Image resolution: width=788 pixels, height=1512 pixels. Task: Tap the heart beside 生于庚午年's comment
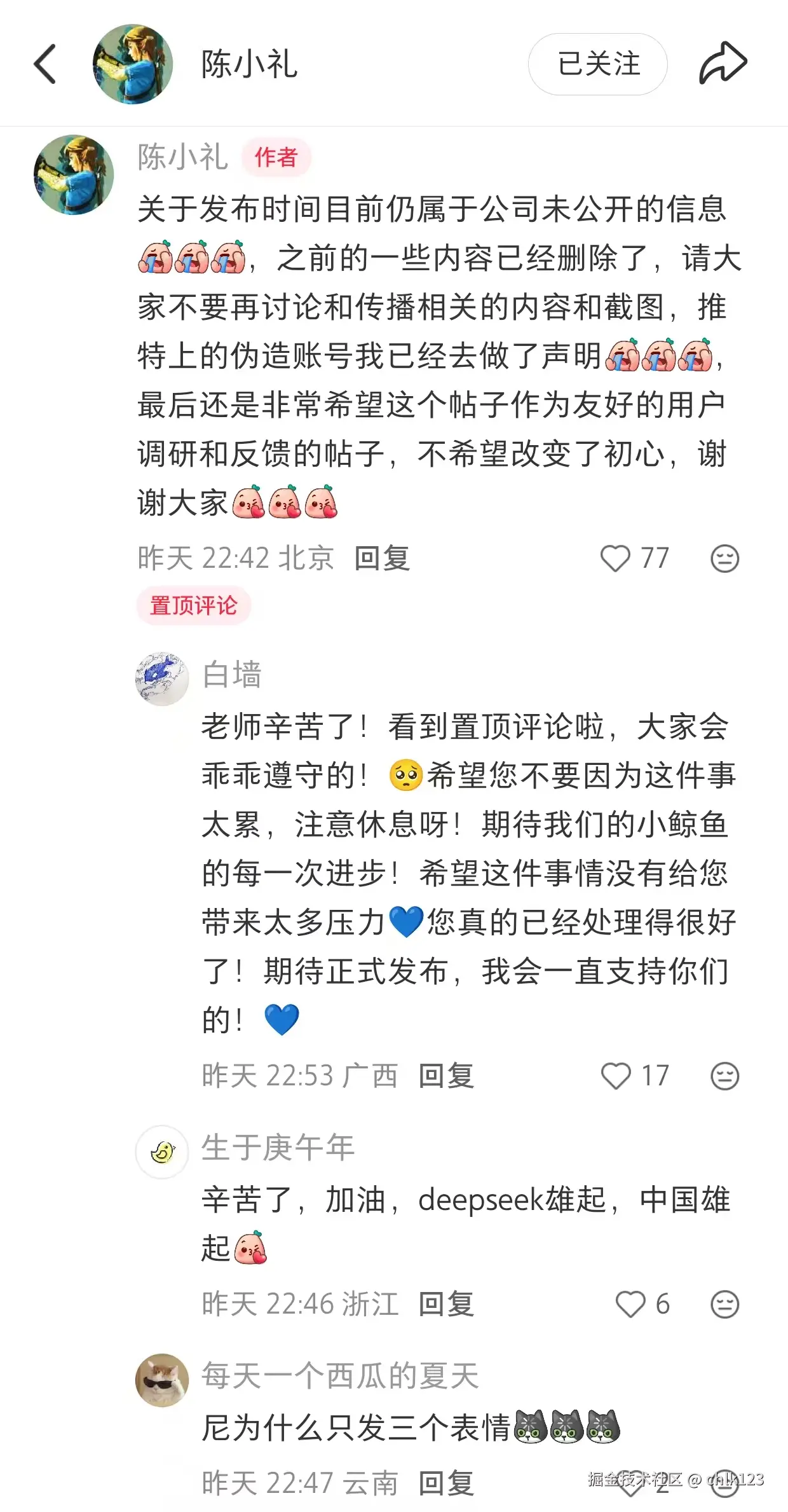[x=629, y=1304]
